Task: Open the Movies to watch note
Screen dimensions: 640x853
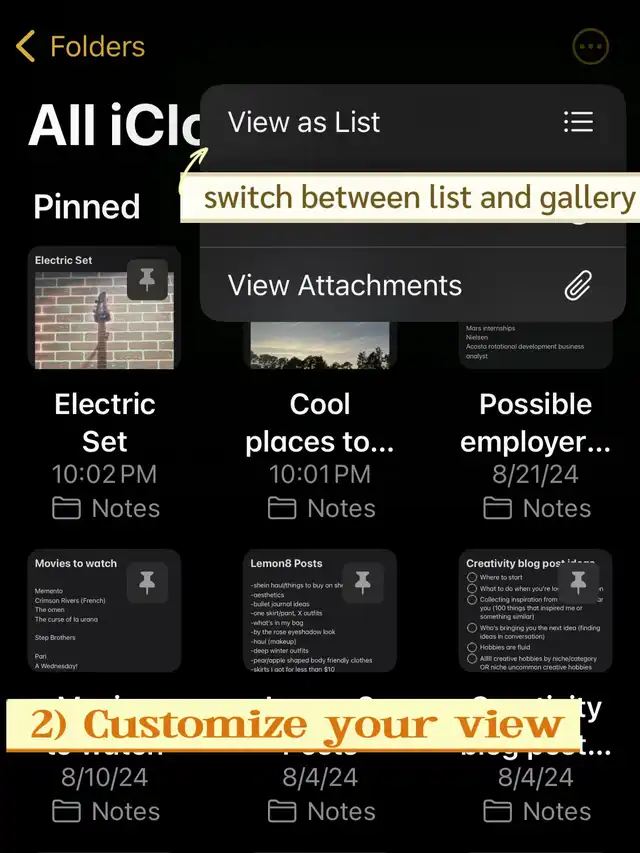Action: pyautogui.click(x=104, y=610)
